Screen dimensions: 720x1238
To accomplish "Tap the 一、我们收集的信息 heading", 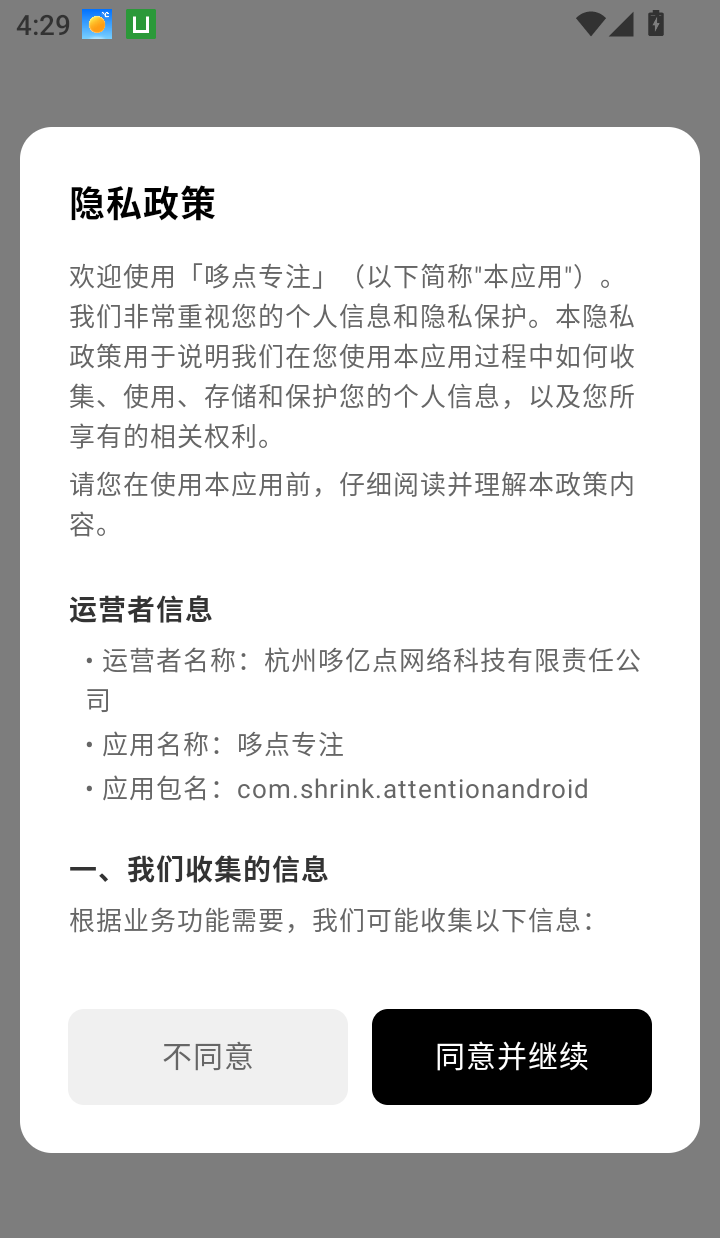I will 199,869.
